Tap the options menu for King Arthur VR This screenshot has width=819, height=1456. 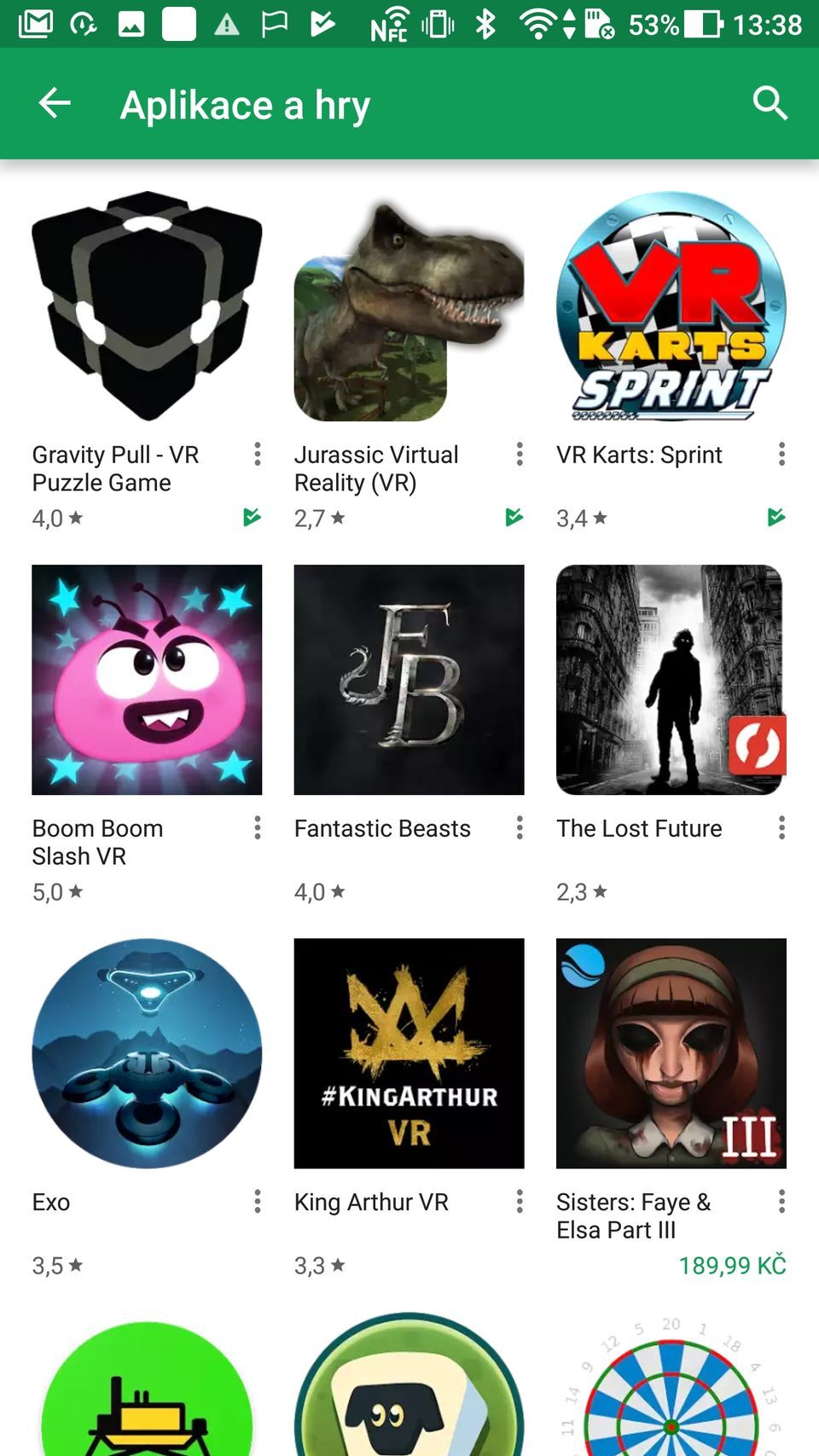pyautogui.click(x=519, y=1202)
